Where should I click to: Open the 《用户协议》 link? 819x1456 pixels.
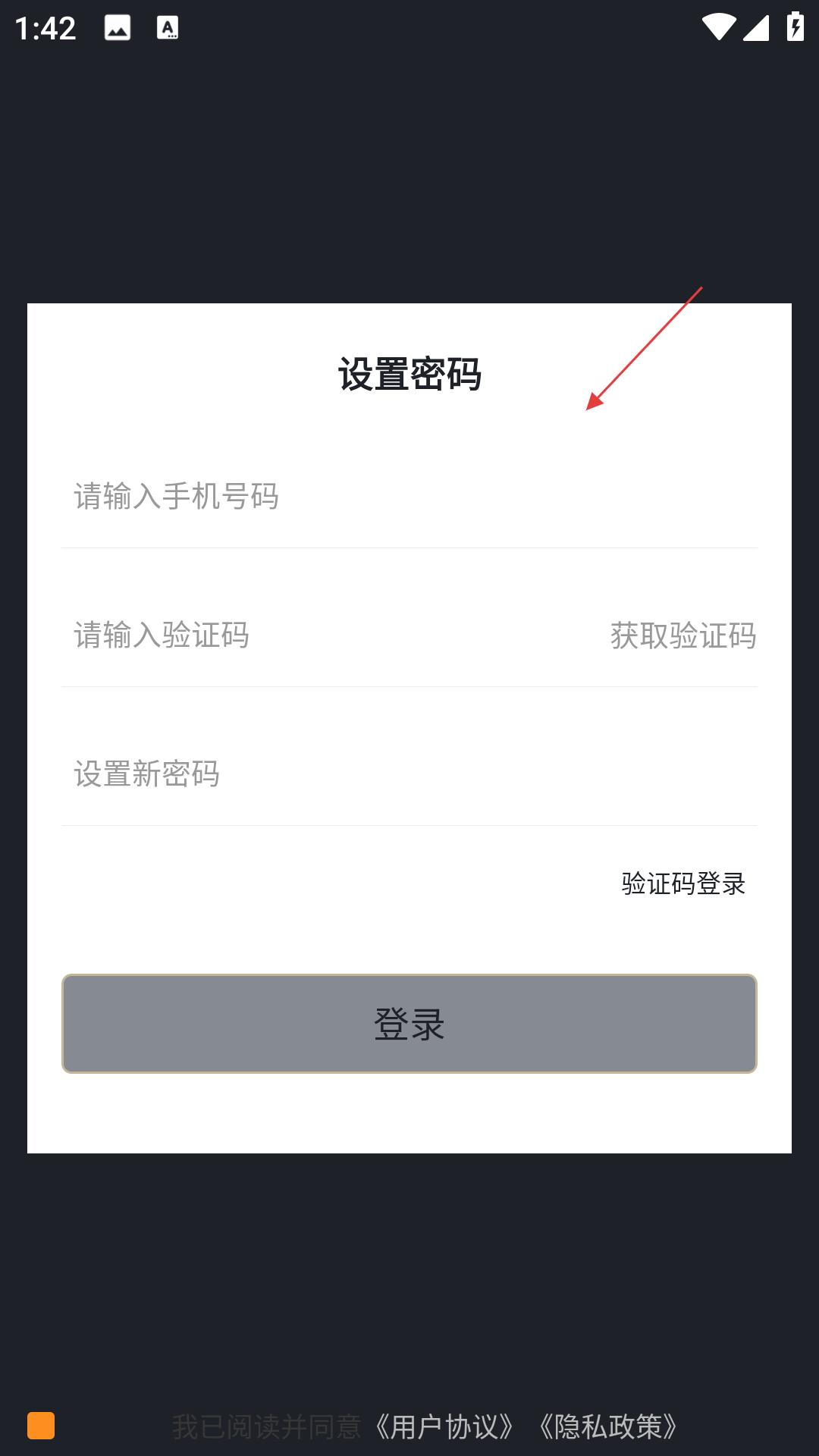tap(445, 1426)
